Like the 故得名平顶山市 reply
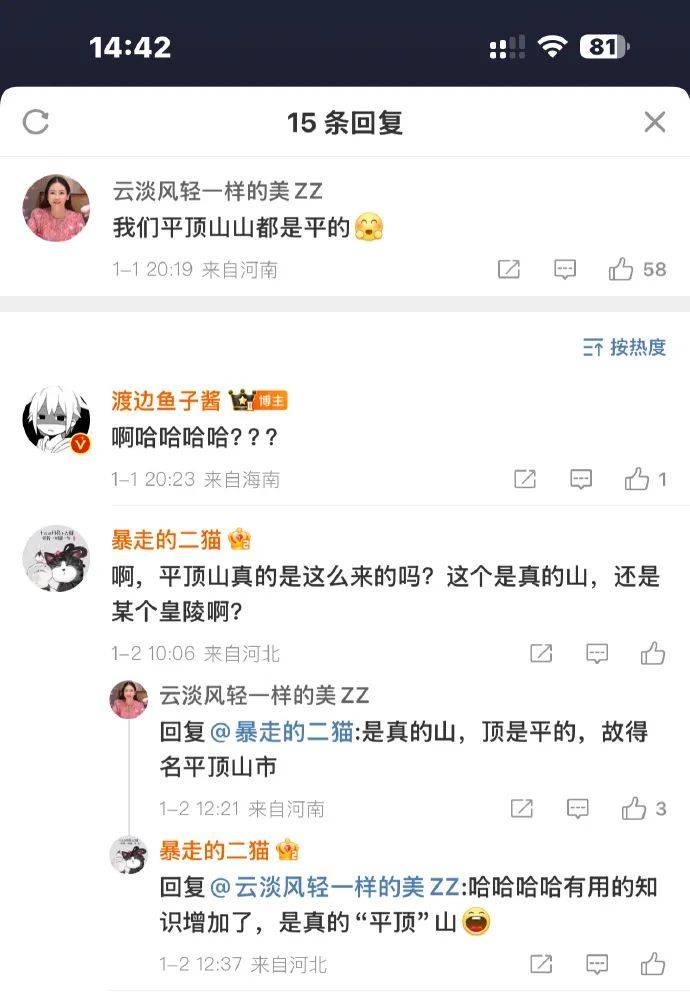Screen dimensions: 690x1002 click(634, 809)
